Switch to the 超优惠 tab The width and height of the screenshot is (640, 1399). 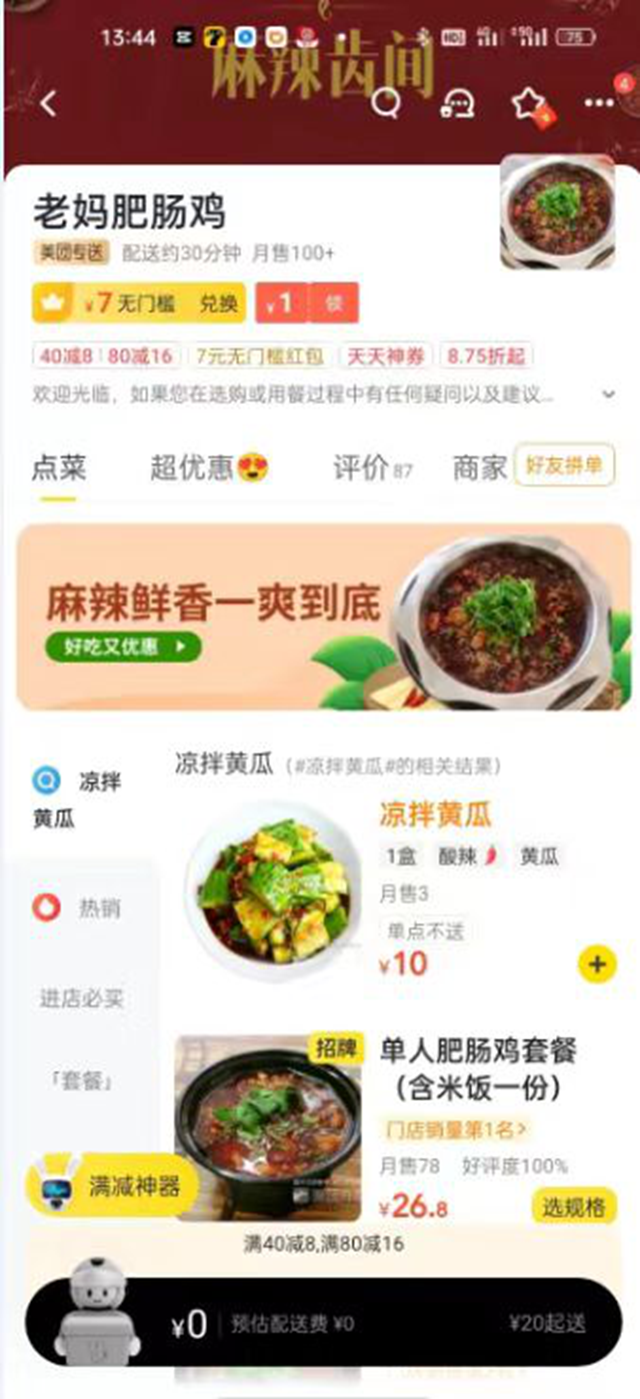coord(210,467)
